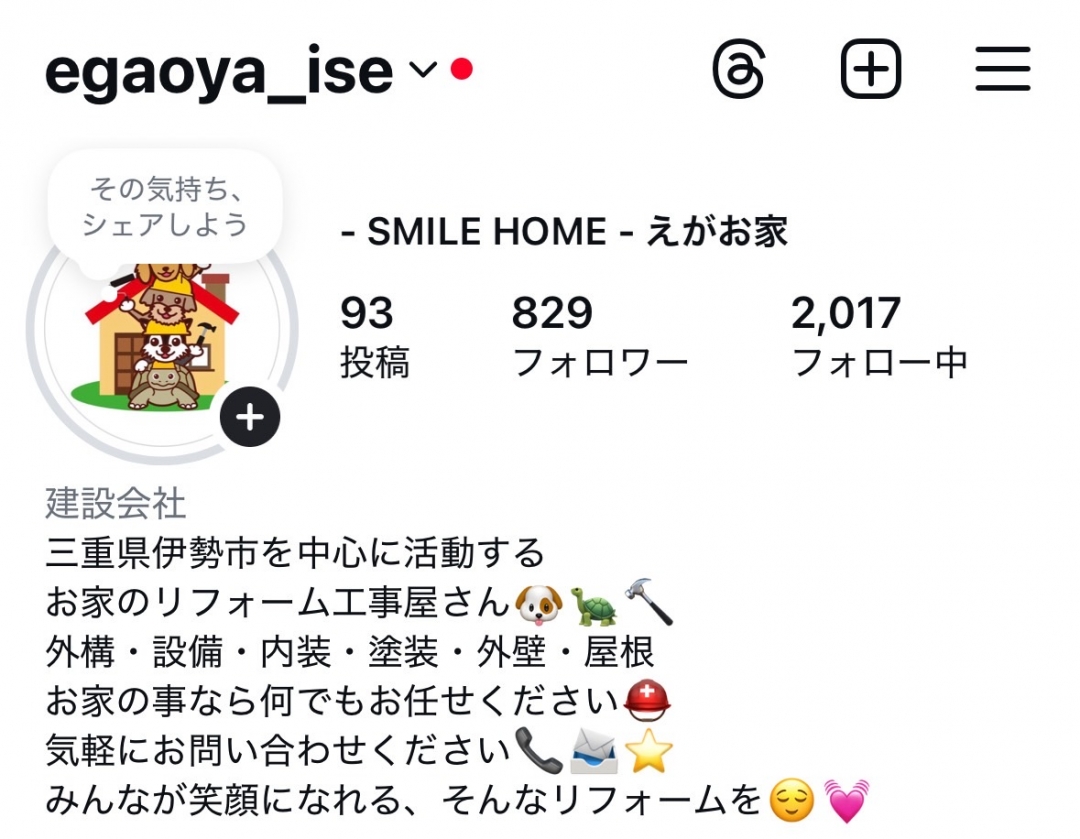Create a new post with plus icon
This screenshot has height=839, width=1080.
pos(871,70)
